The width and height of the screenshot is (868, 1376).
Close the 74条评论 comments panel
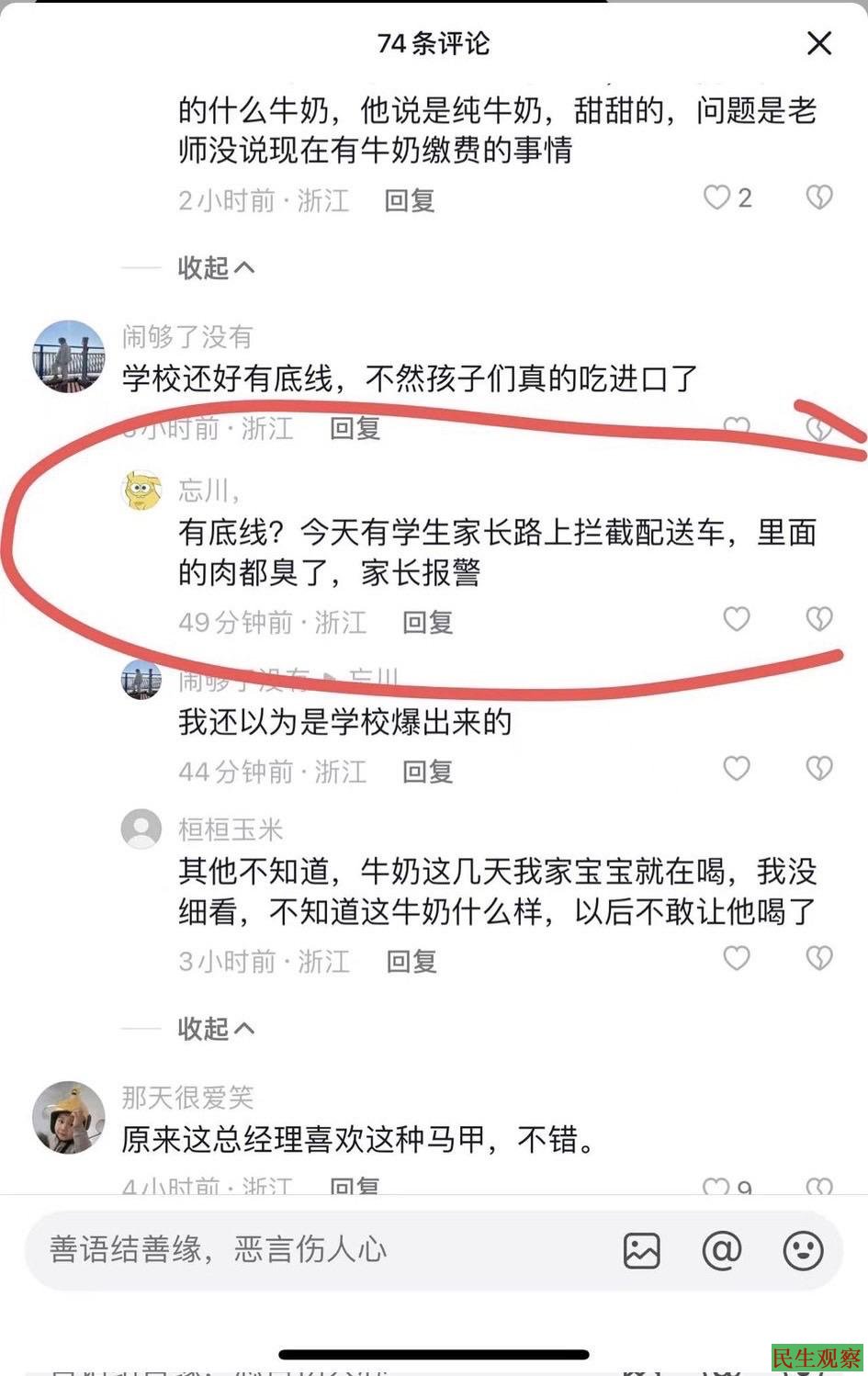pyautogui.click(x=818, y=43)
